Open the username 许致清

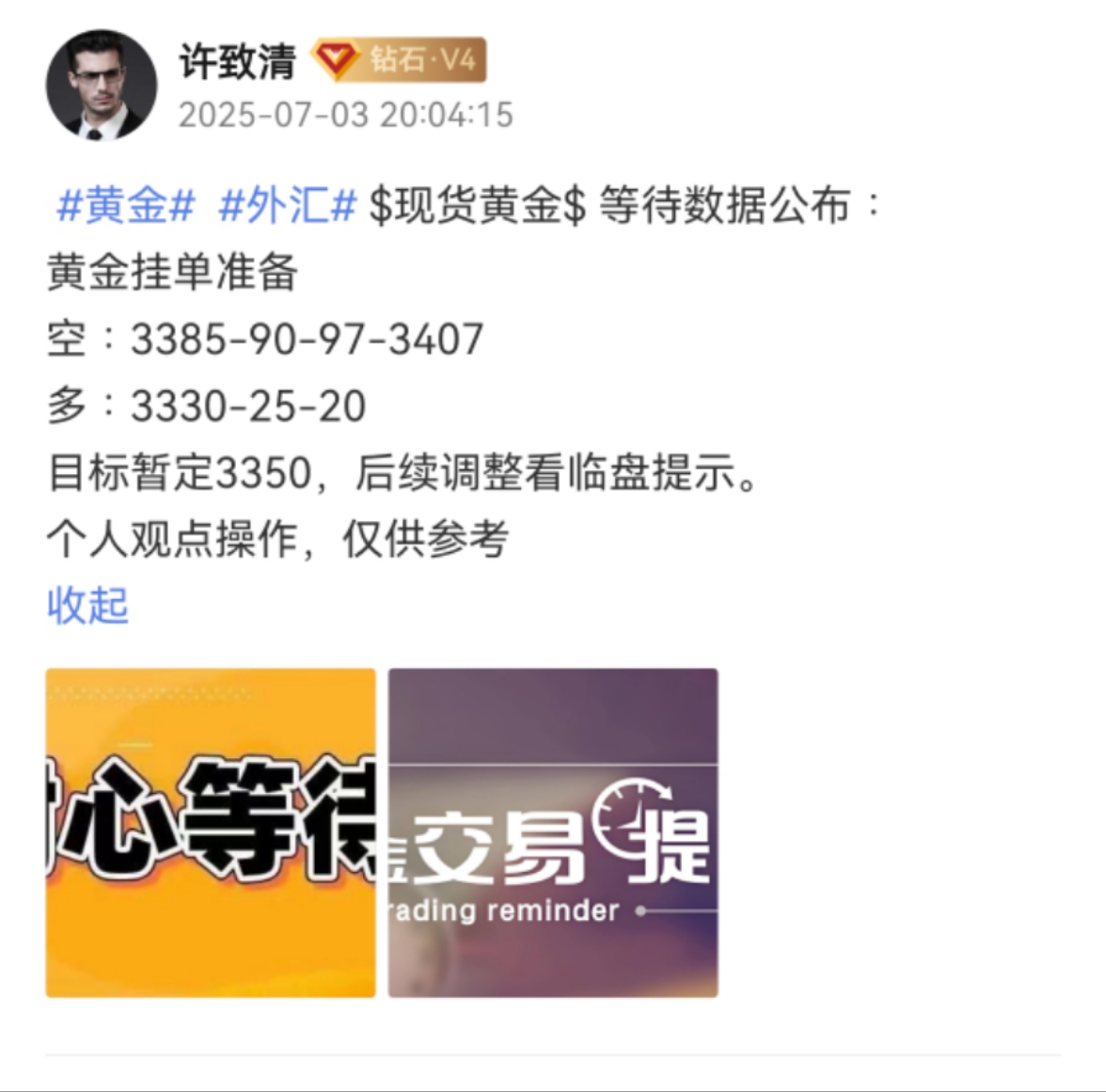(238, 62)
